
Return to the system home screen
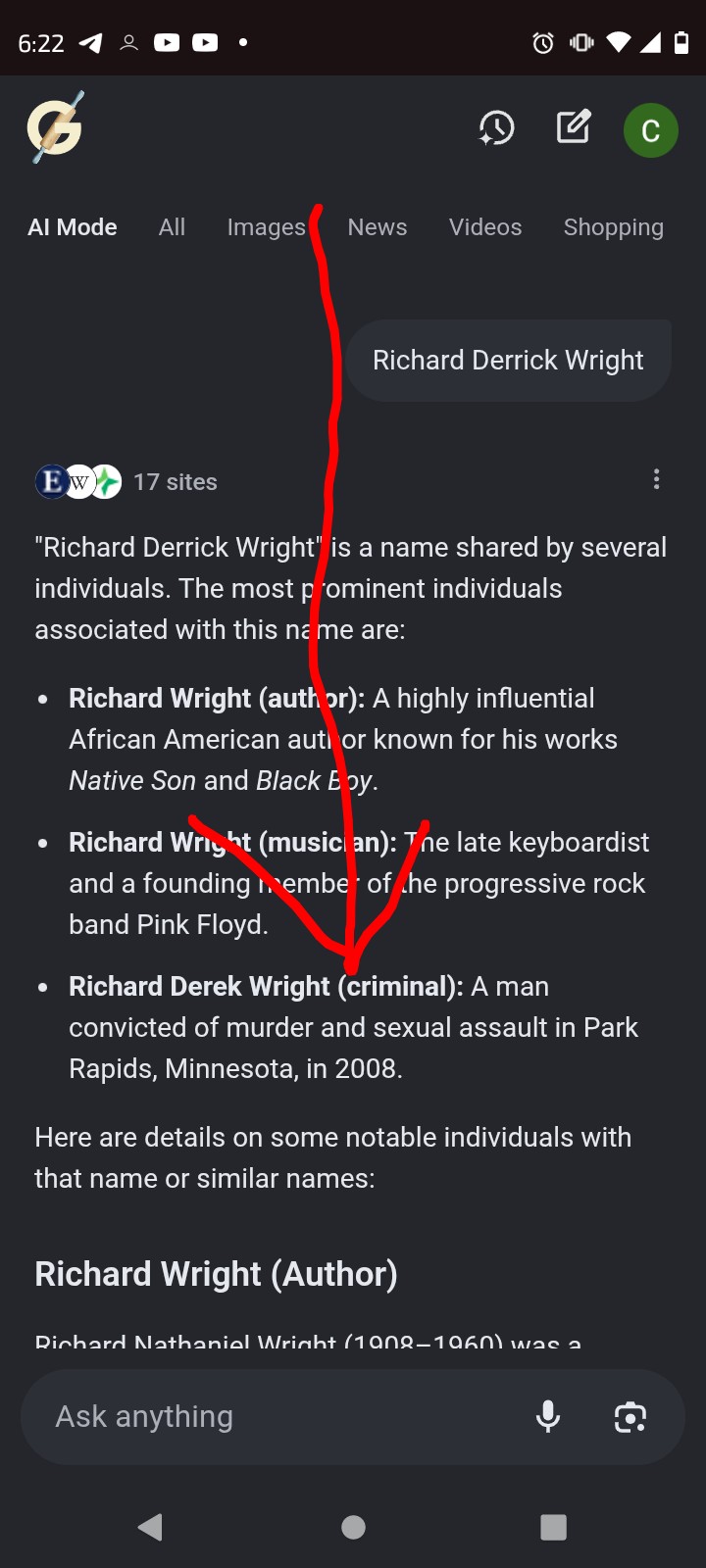pyautogui.click(x=353, y=1527)
